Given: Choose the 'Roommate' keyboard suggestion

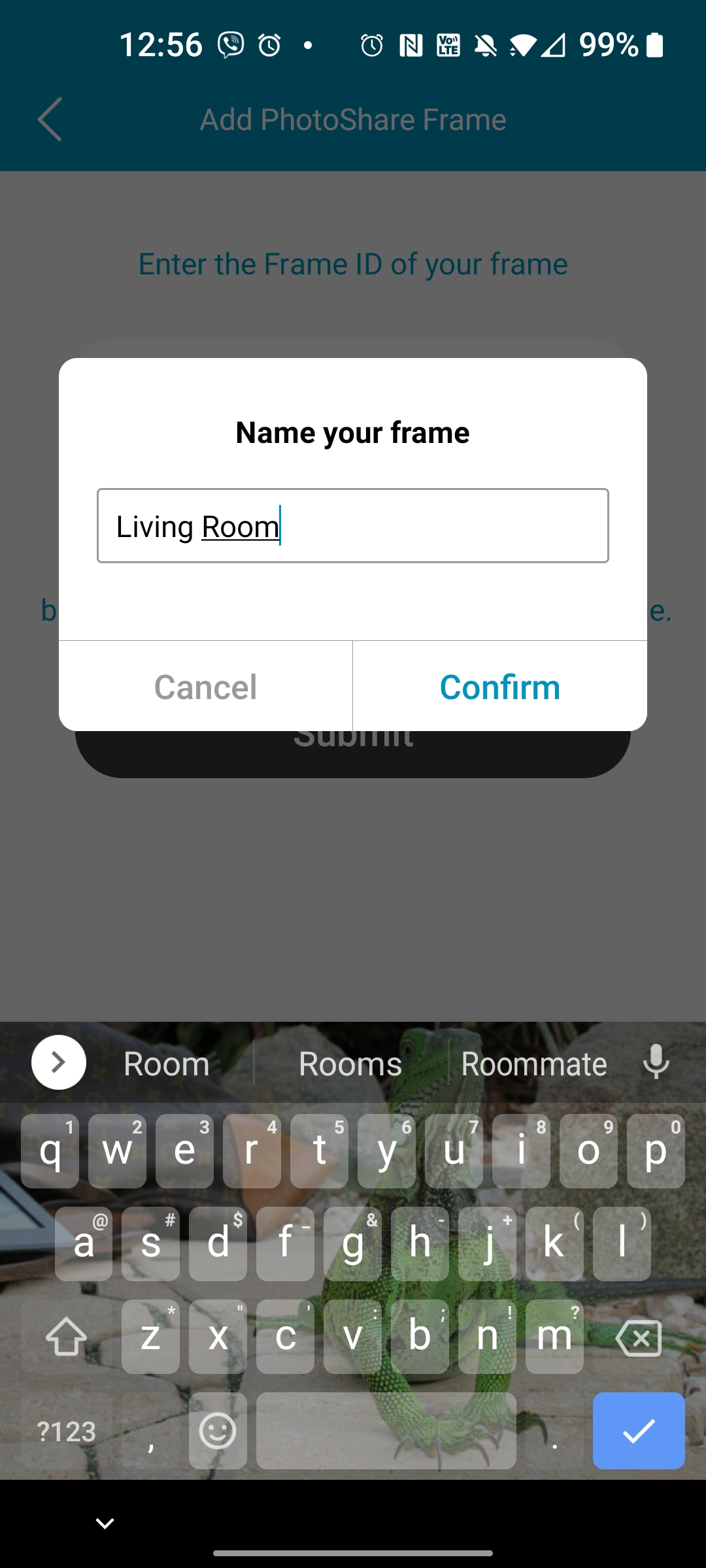Looking at the screenshot, I should coord(534,1064).
